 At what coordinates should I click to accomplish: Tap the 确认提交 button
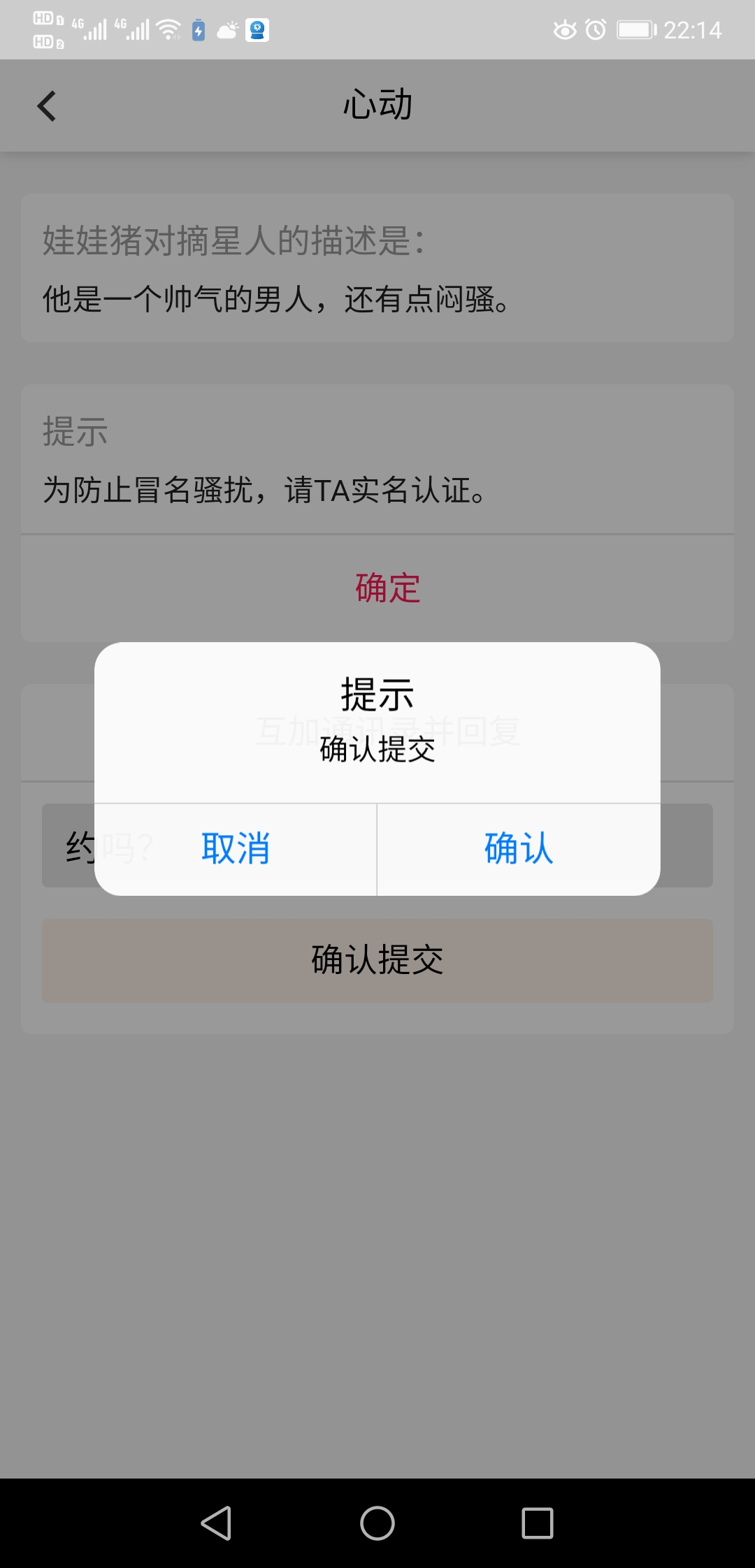pos(377,960)
